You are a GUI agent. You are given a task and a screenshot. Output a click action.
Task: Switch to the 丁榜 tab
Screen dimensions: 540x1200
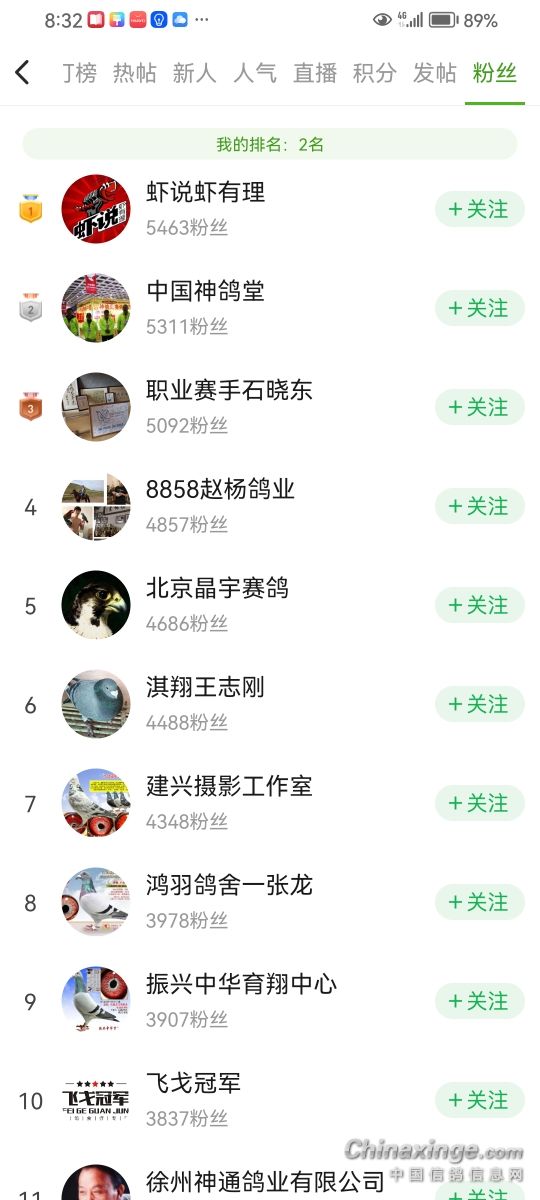78,73
